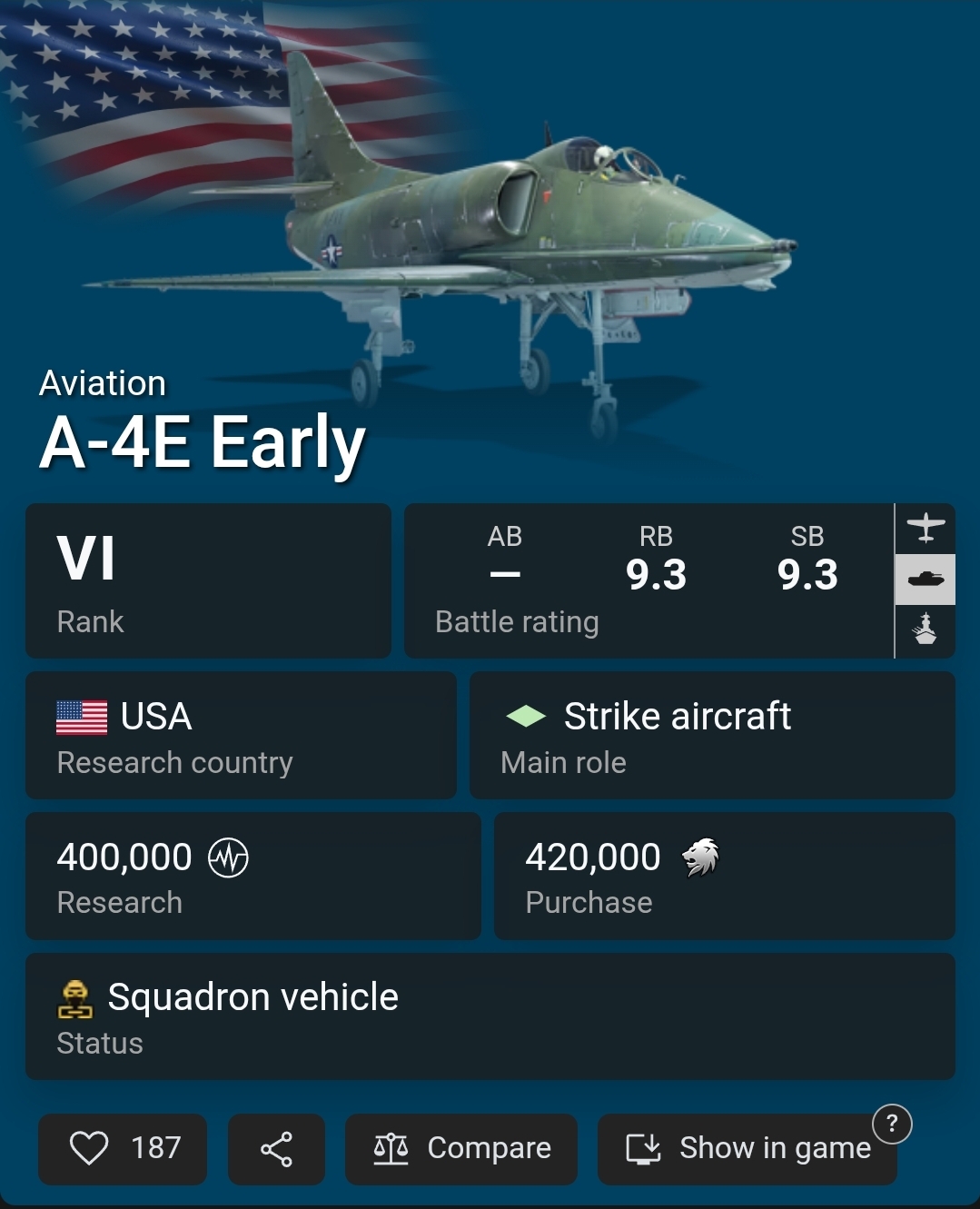Screen dimensions: 980x1209
Task: Tap Show in game
Action: click(747, 1149)
